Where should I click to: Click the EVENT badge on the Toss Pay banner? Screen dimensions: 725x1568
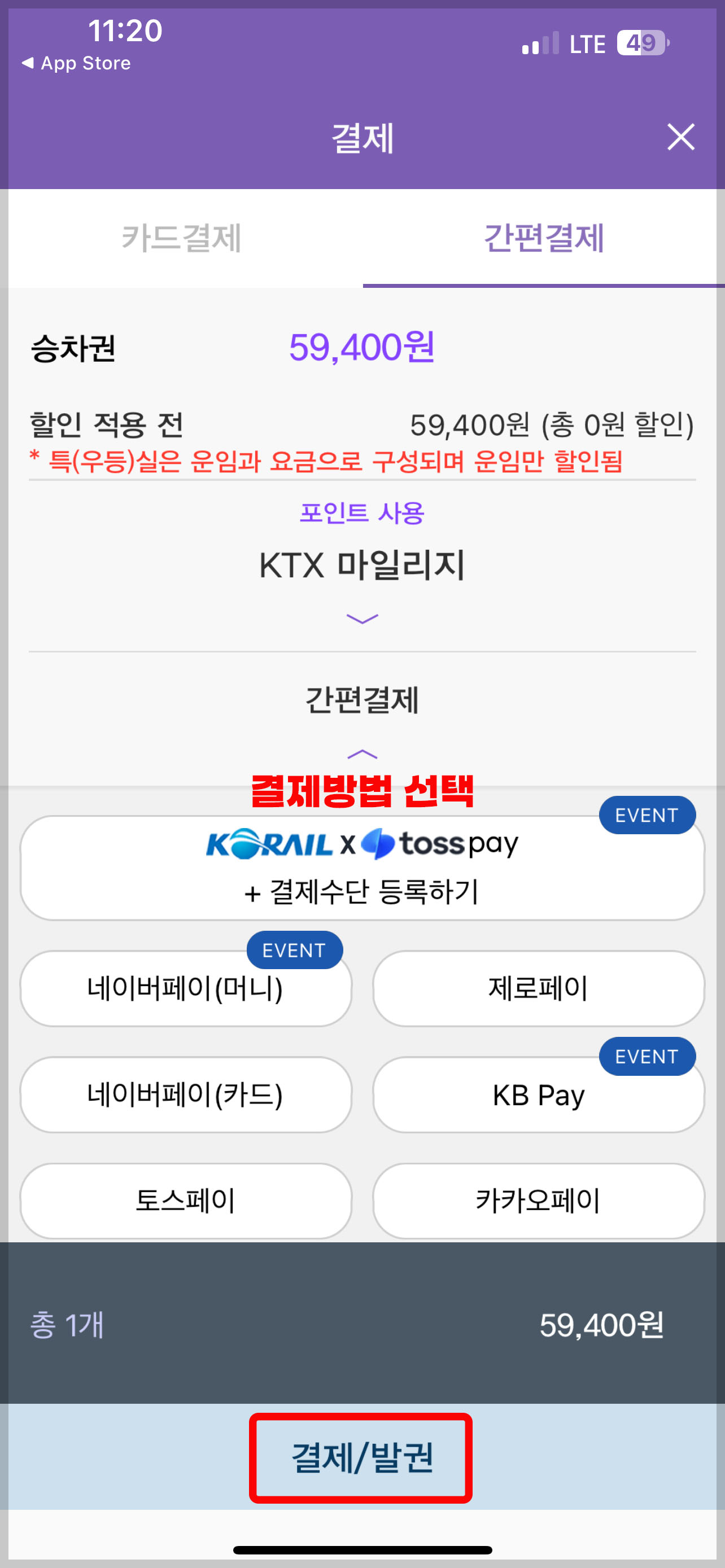point(647,815)
